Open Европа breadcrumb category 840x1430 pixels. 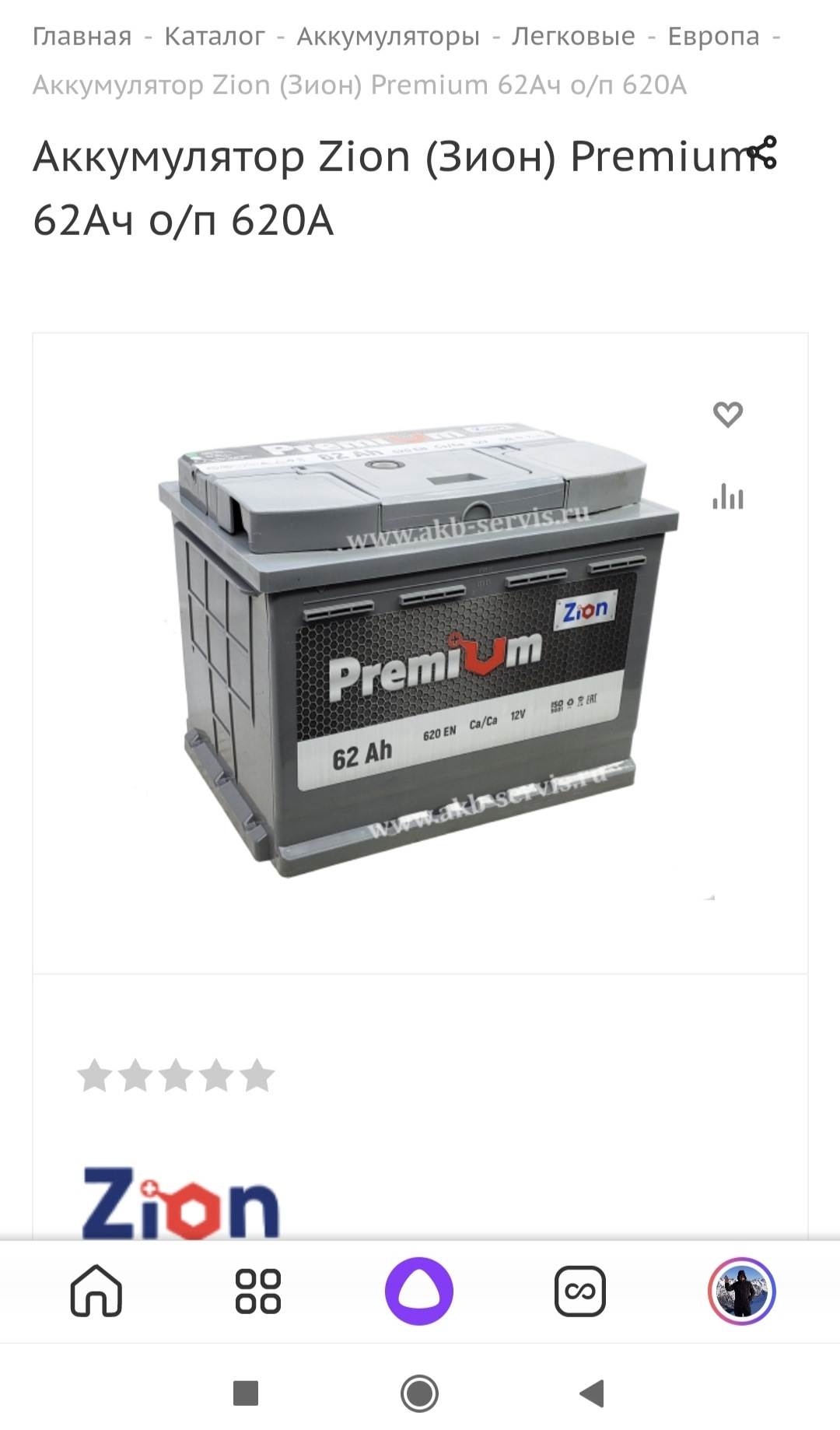[x=713, y=37]
